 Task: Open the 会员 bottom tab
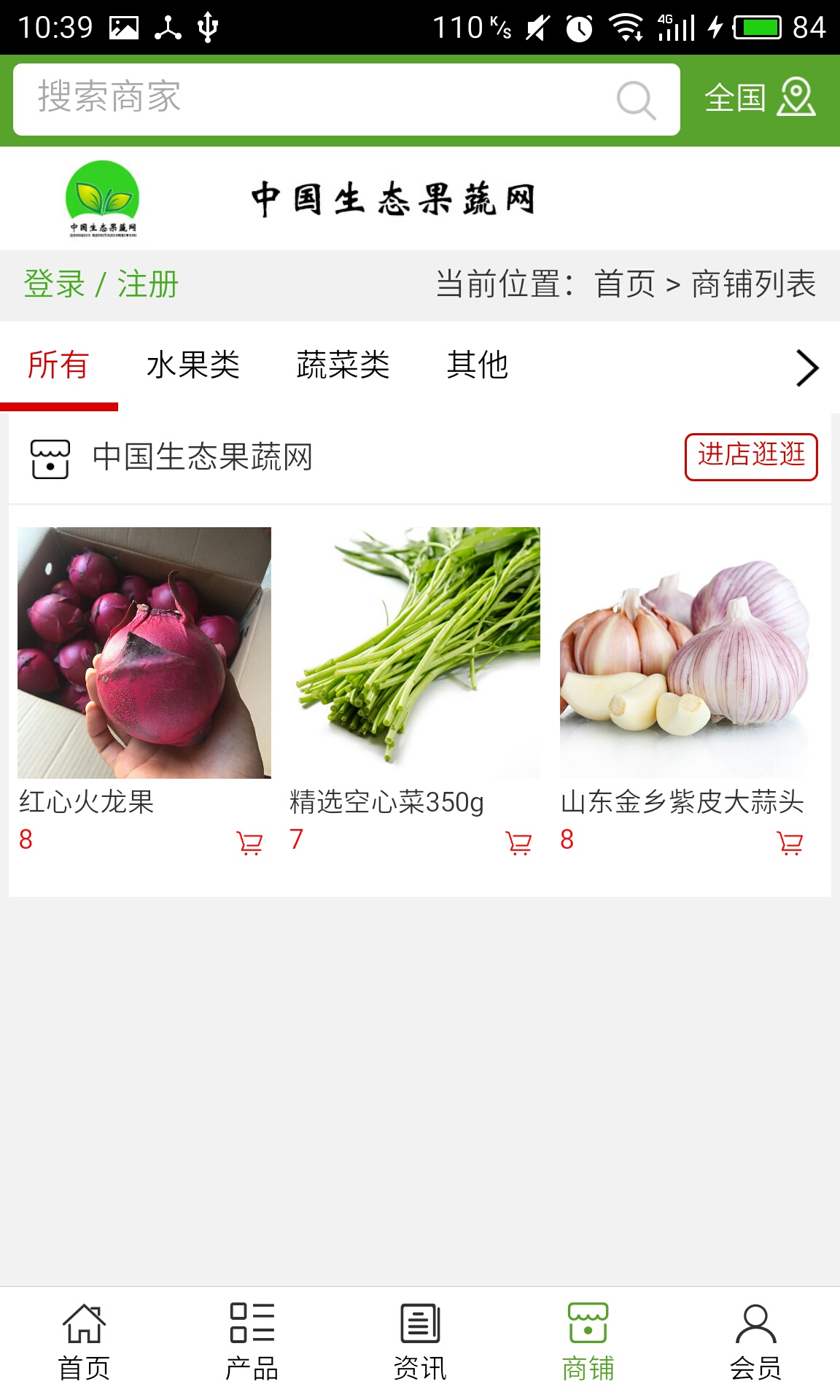755,1342
